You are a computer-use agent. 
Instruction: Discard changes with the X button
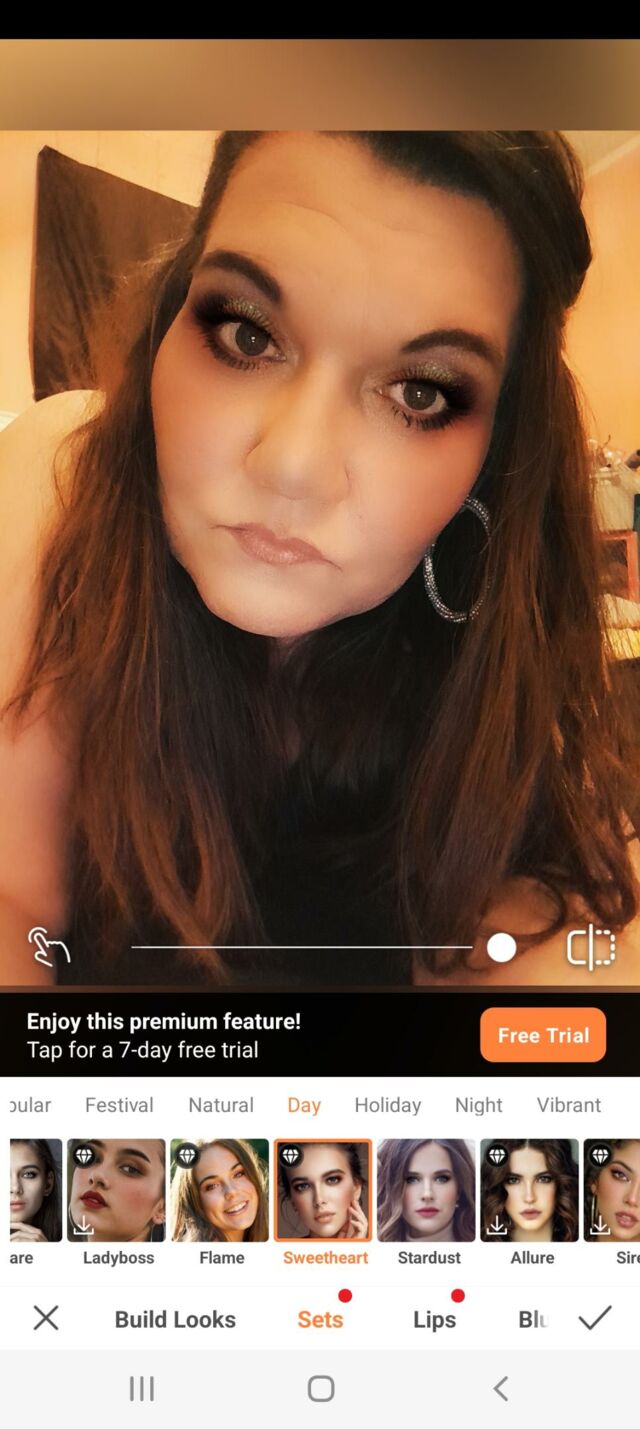pos(46,1318)
